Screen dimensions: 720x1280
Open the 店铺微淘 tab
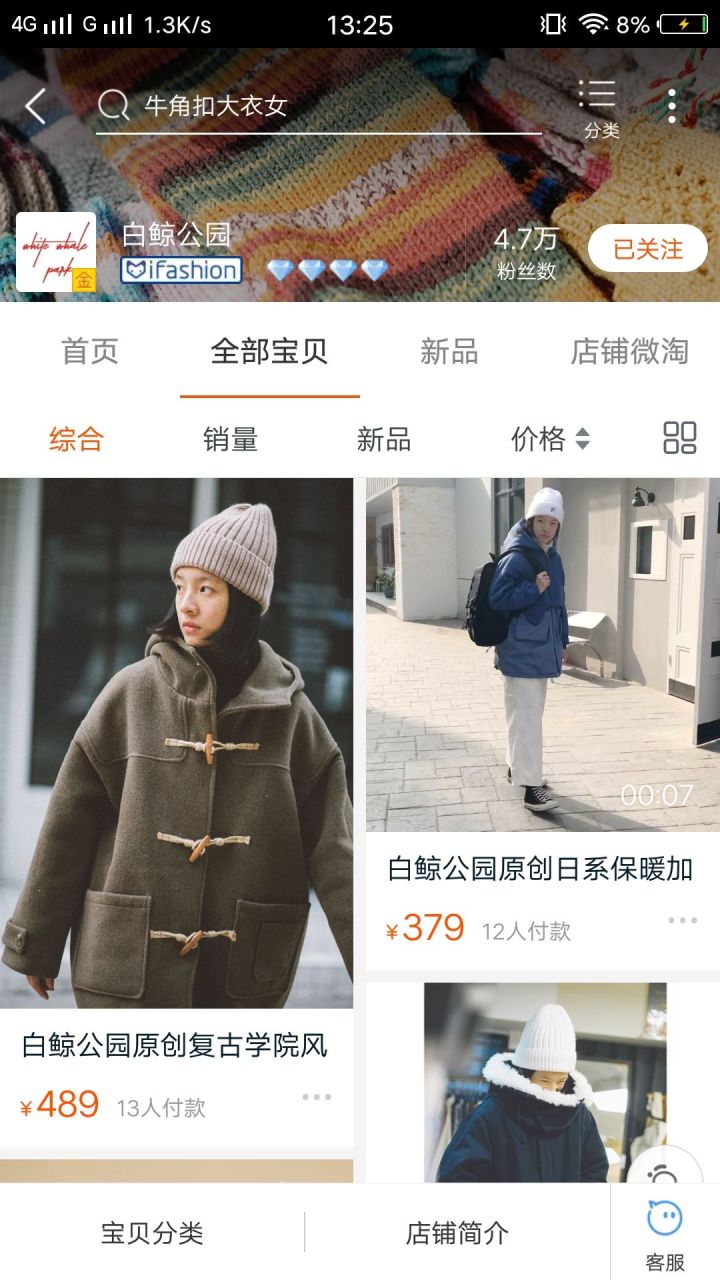coord(629,352)
